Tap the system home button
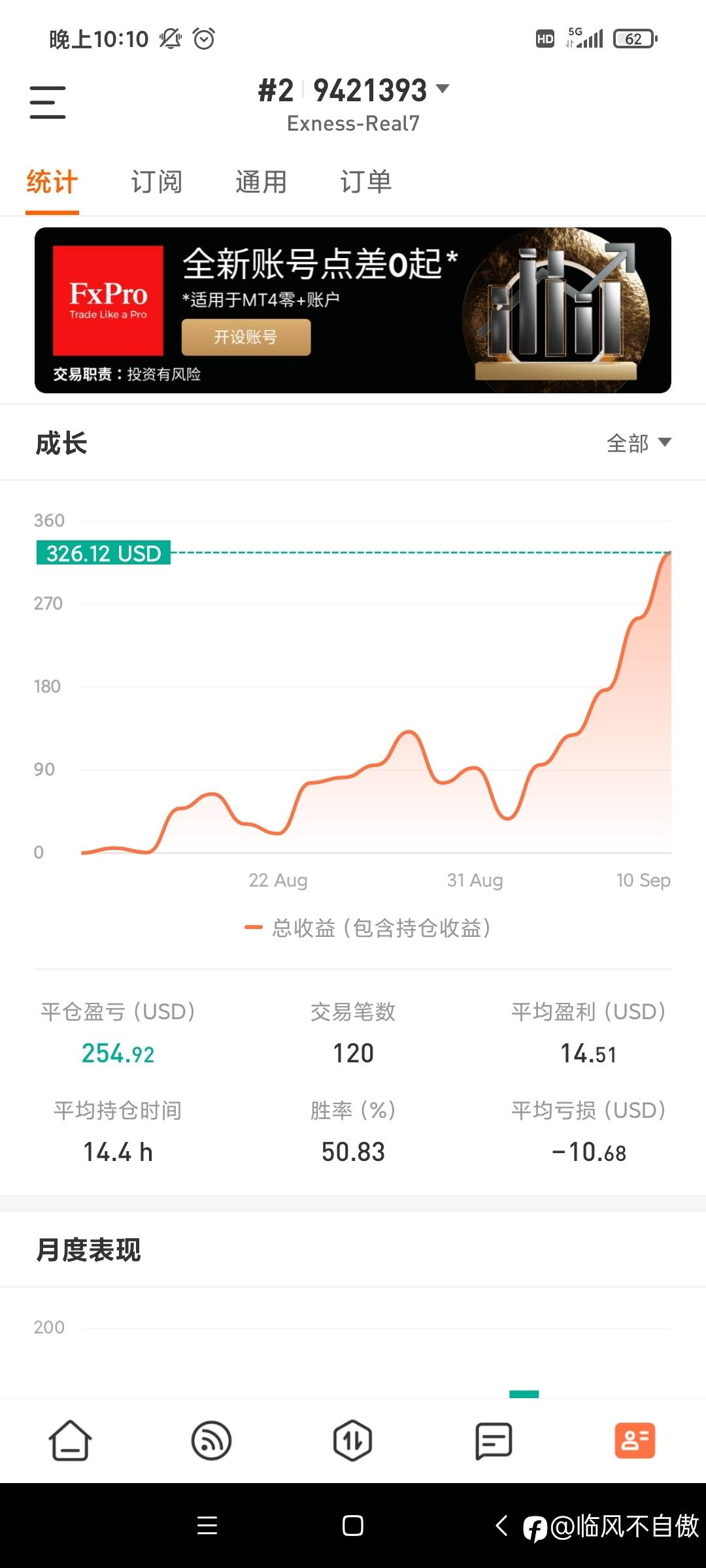Screen dimensions: 706x1568 [353, 1526]
